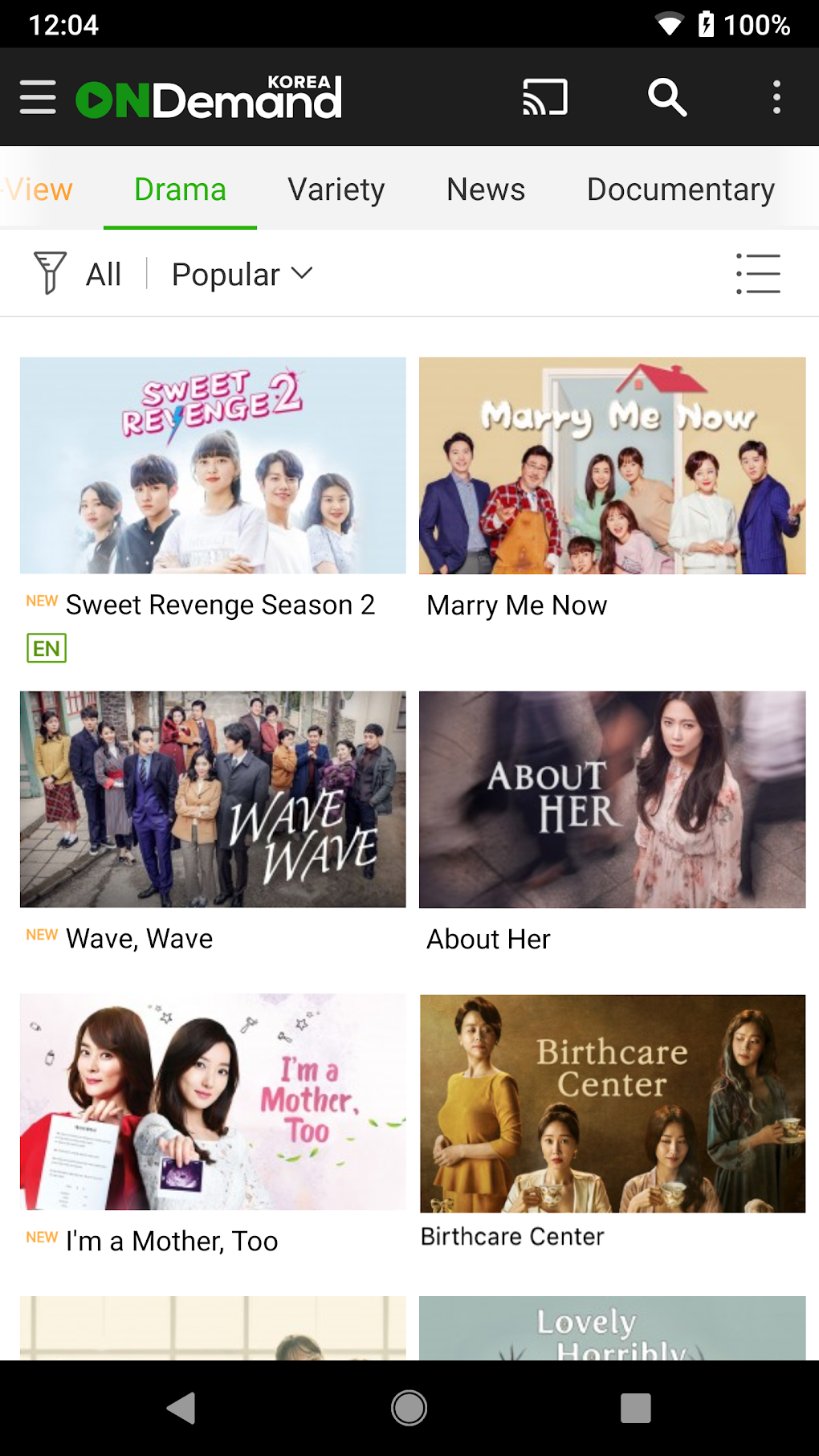Open the All filter option

[79, 274]
